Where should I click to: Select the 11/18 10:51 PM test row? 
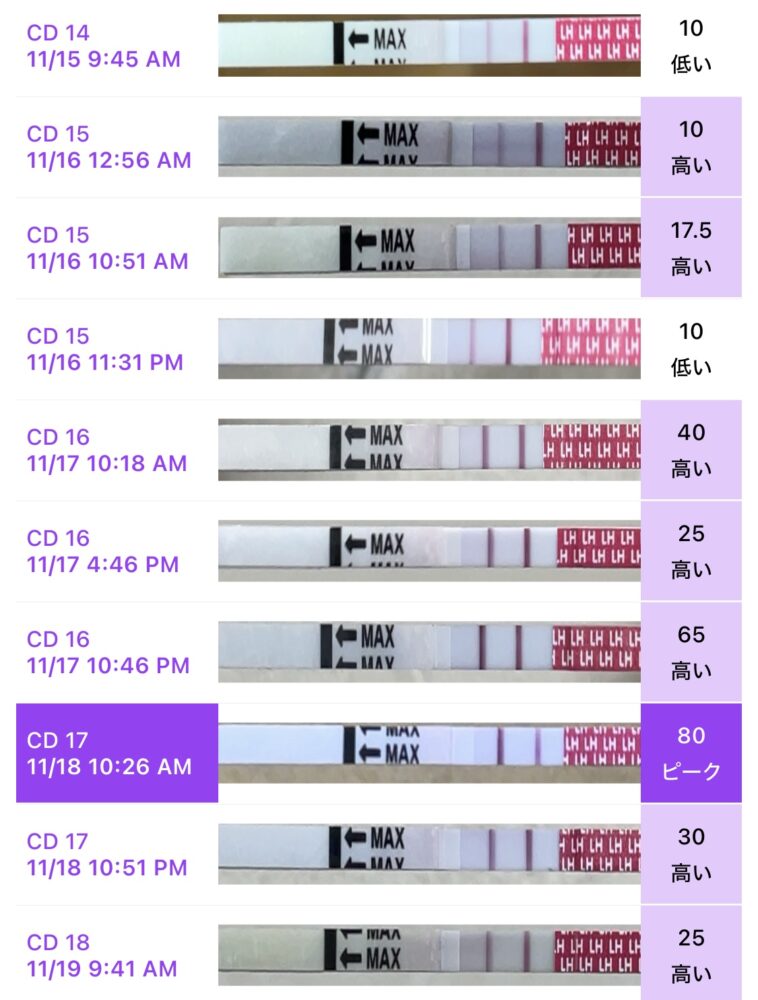pyautogui.click(x=107, y=854)
